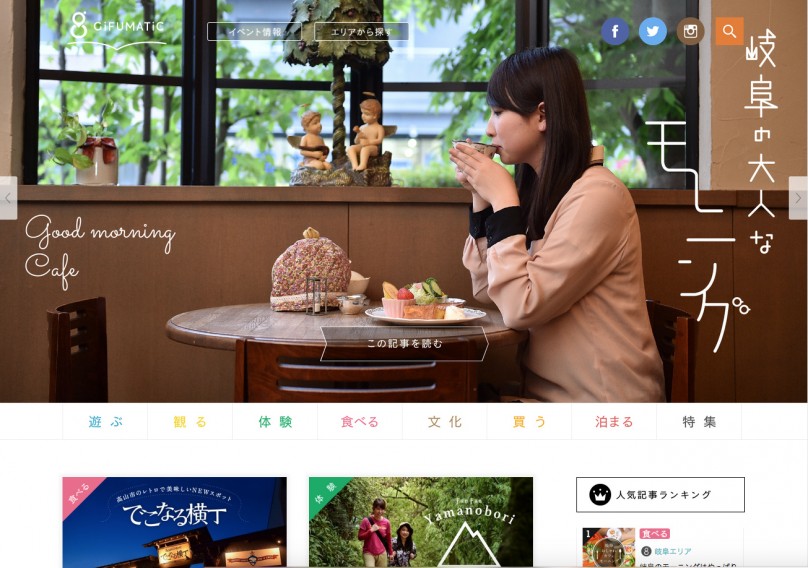Viewport: 808px width, 568px height.
Task: Open the 文化 category
Action: tap(445, 422)
